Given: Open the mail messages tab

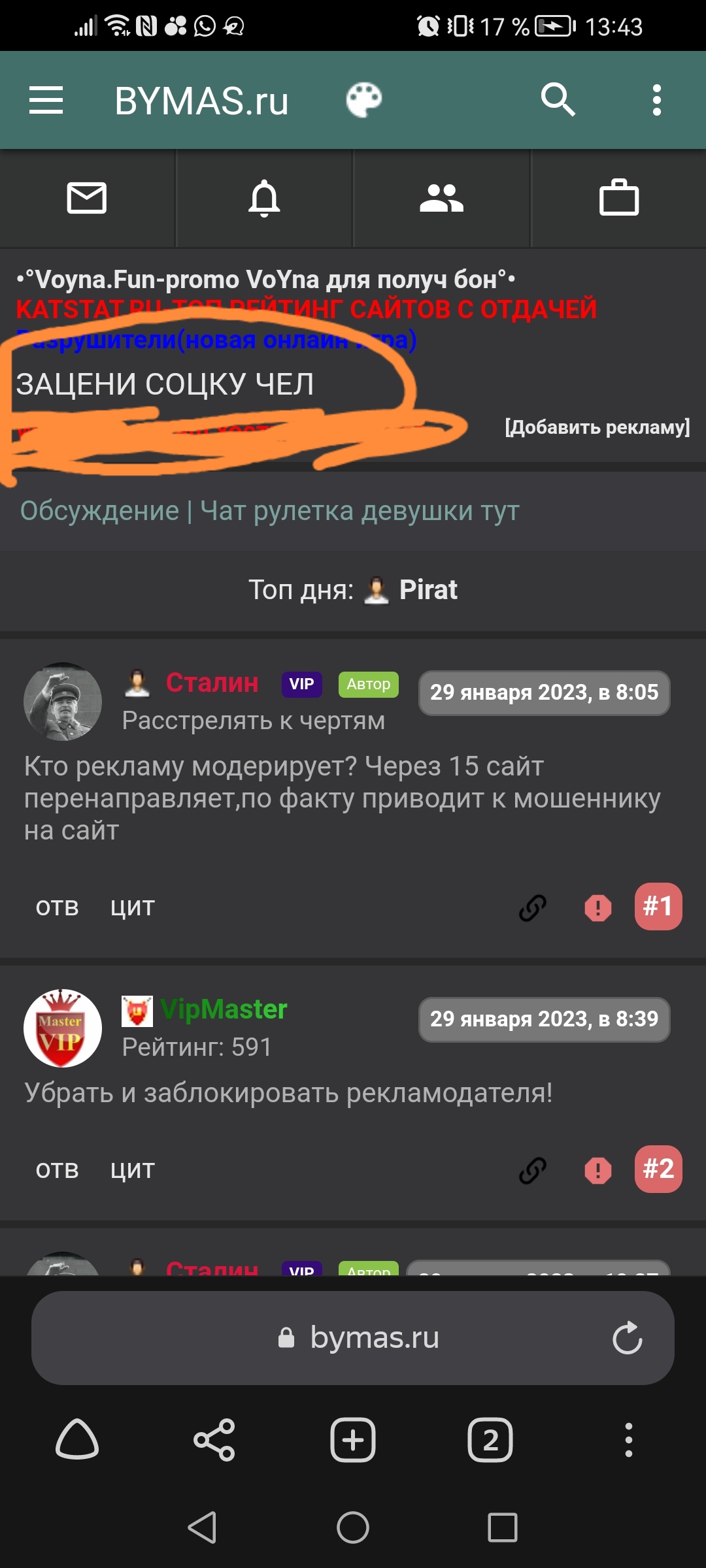Looking at the screenshot, I should point(87,198).
